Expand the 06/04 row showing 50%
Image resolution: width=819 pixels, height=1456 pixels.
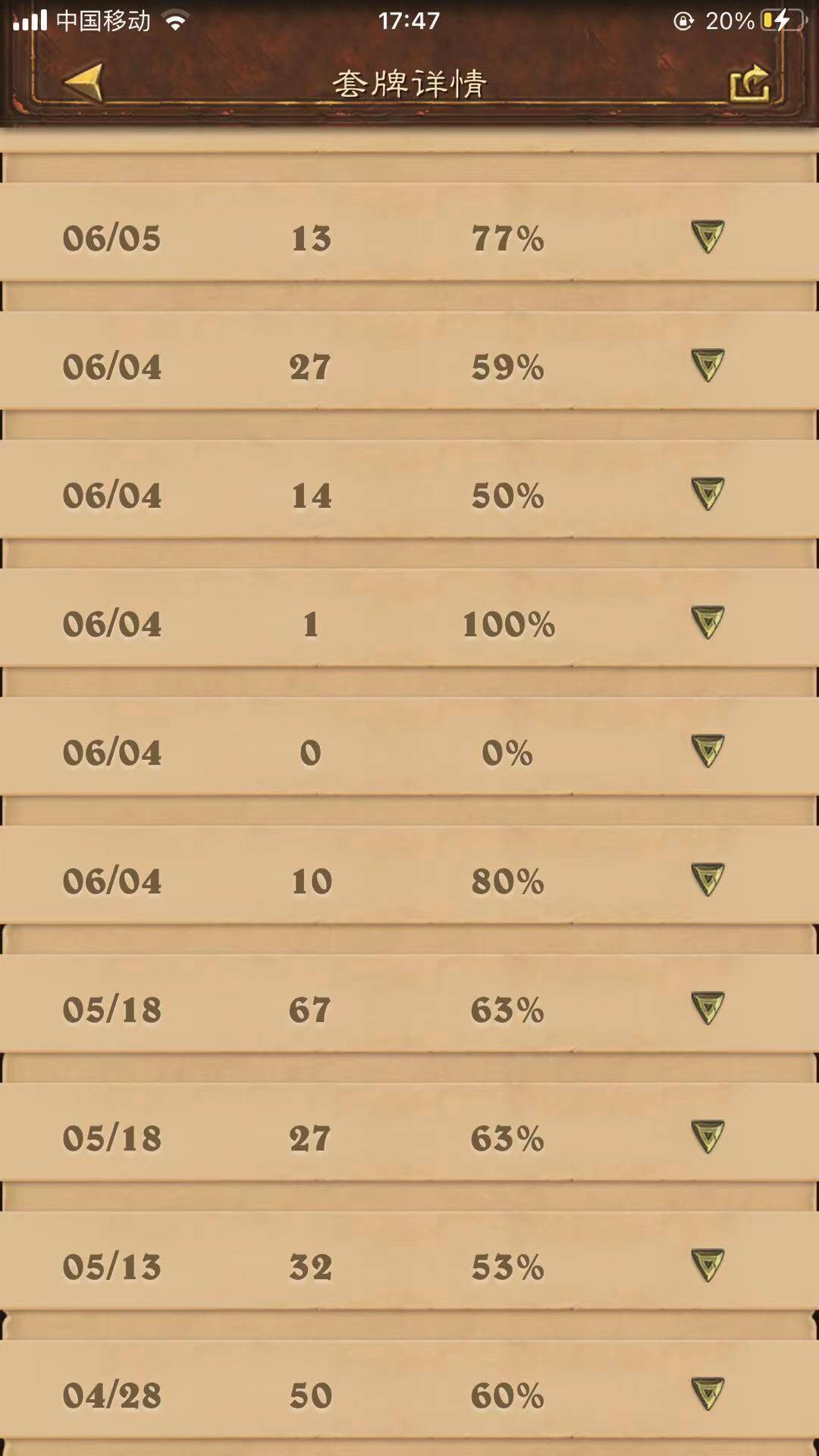tap(708, 494)
